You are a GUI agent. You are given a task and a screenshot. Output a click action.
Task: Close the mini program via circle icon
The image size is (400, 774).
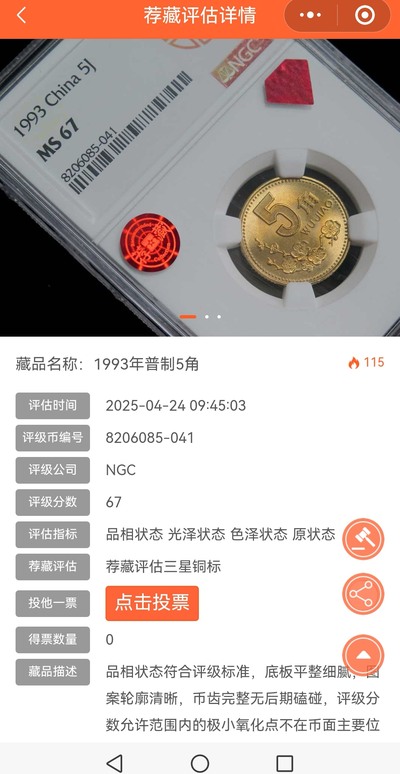click(x=365, y=16)
